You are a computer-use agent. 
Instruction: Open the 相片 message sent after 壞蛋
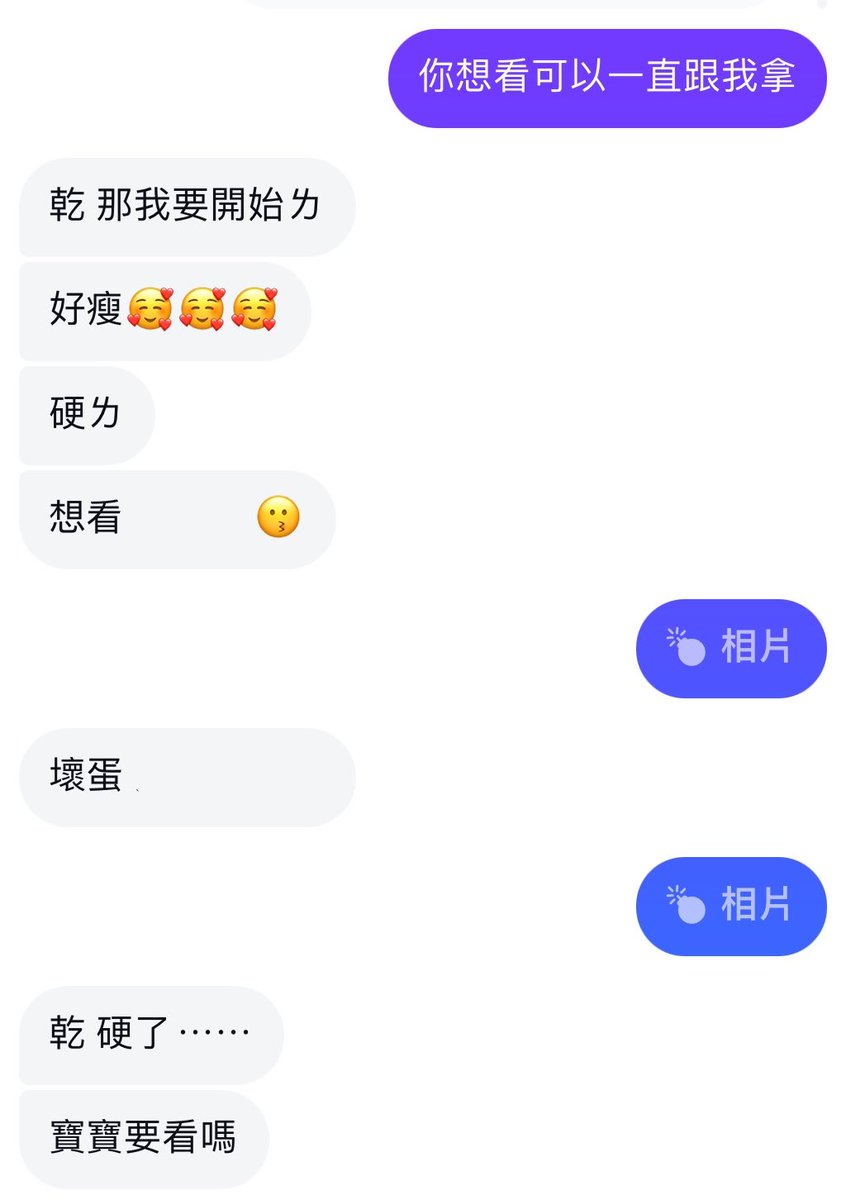[731, 906]
